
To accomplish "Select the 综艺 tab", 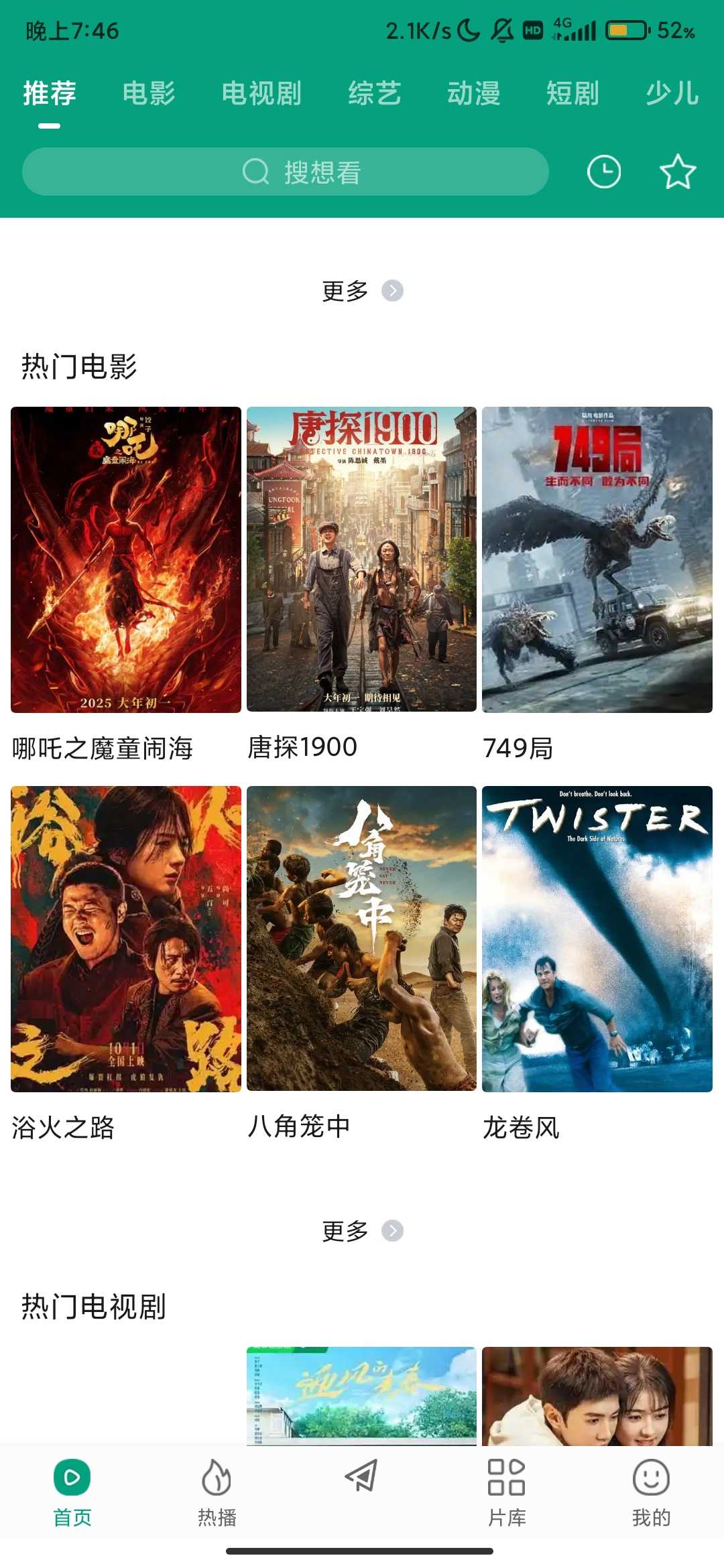I will coord(374,93).
